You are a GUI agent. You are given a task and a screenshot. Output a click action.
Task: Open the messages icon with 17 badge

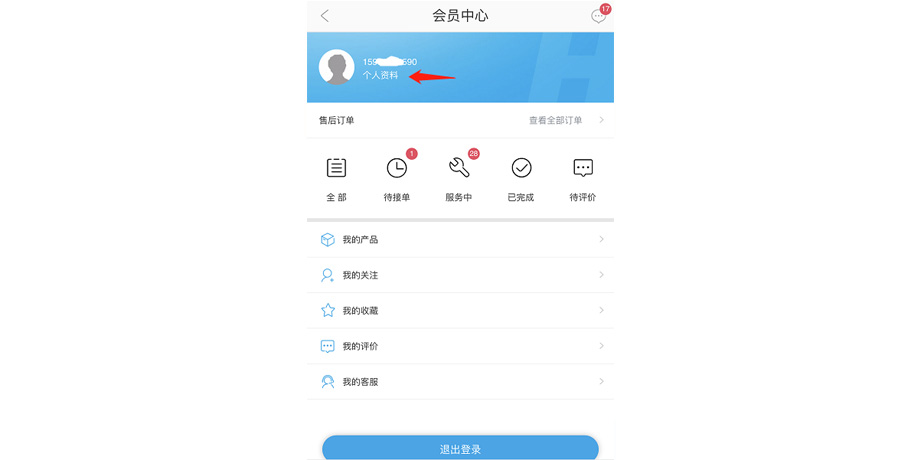click(x=598, y=16)
